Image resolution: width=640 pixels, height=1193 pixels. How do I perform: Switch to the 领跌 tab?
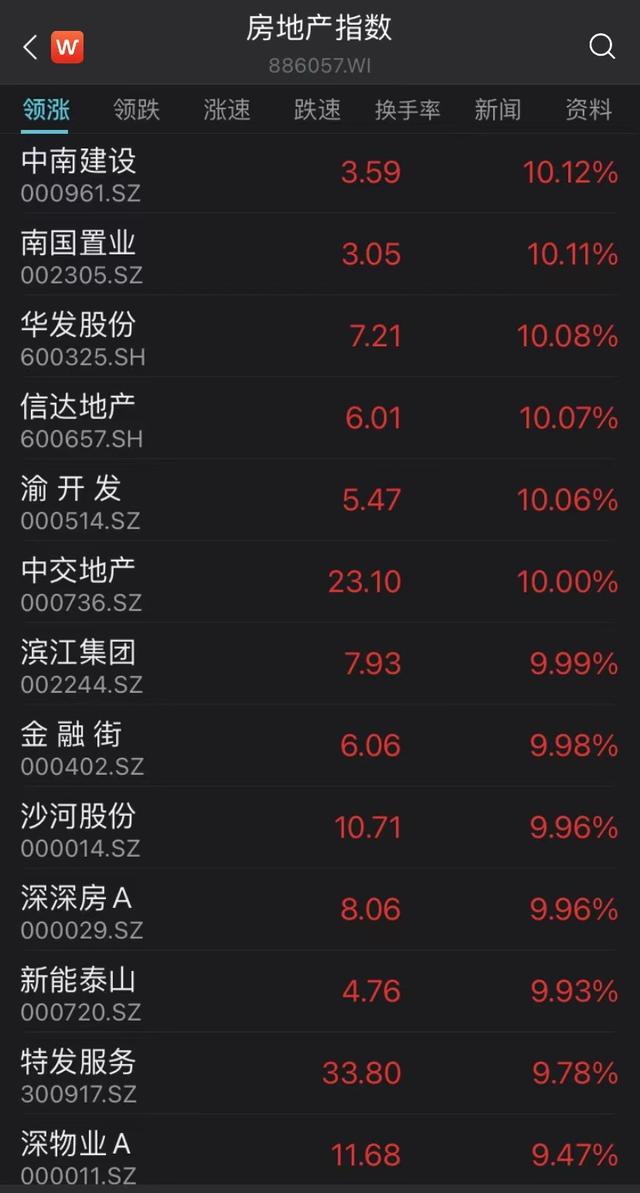136,110
